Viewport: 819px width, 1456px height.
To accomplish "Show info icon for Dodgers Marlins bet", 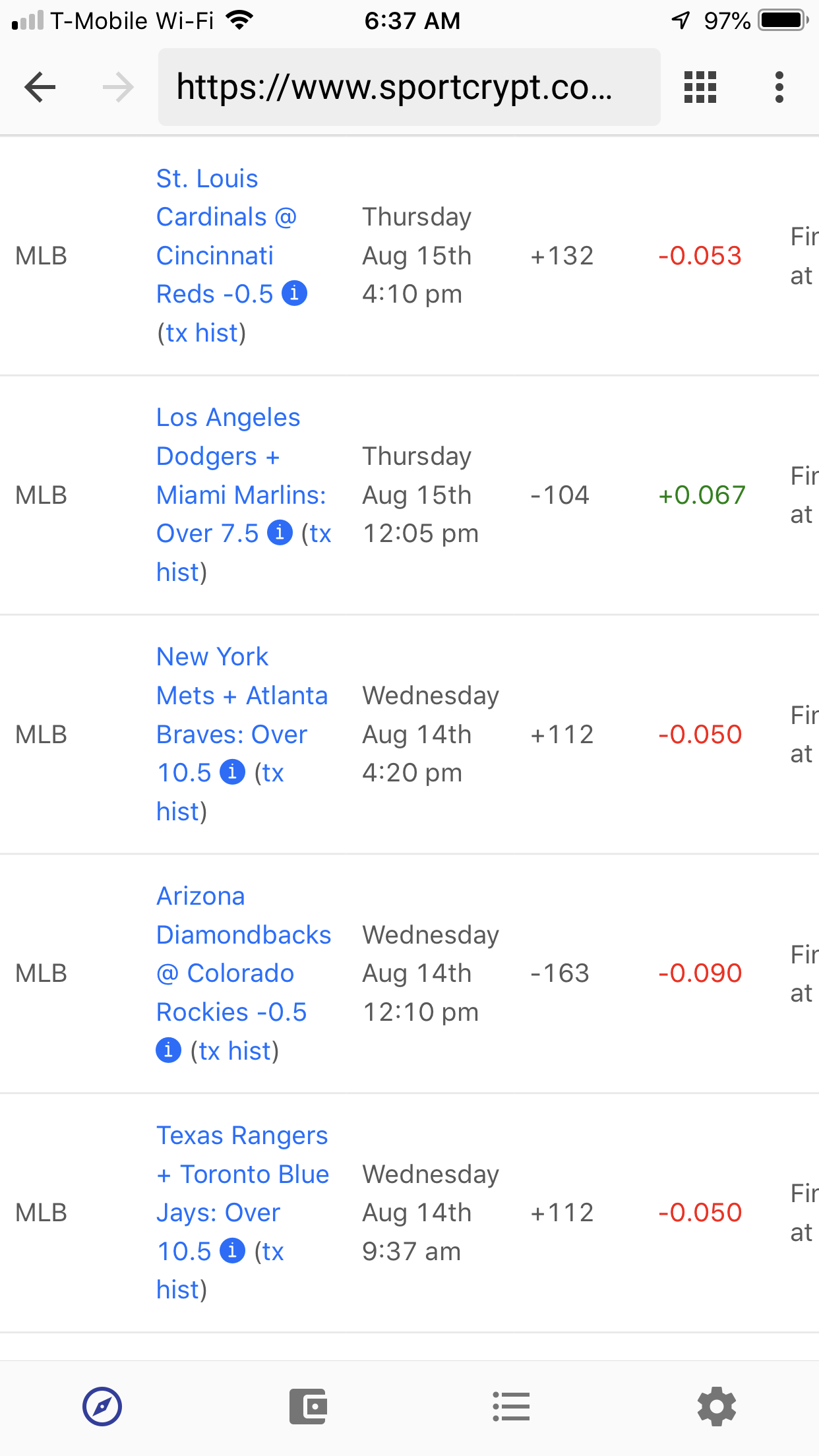I will click(x=280, y=532).
